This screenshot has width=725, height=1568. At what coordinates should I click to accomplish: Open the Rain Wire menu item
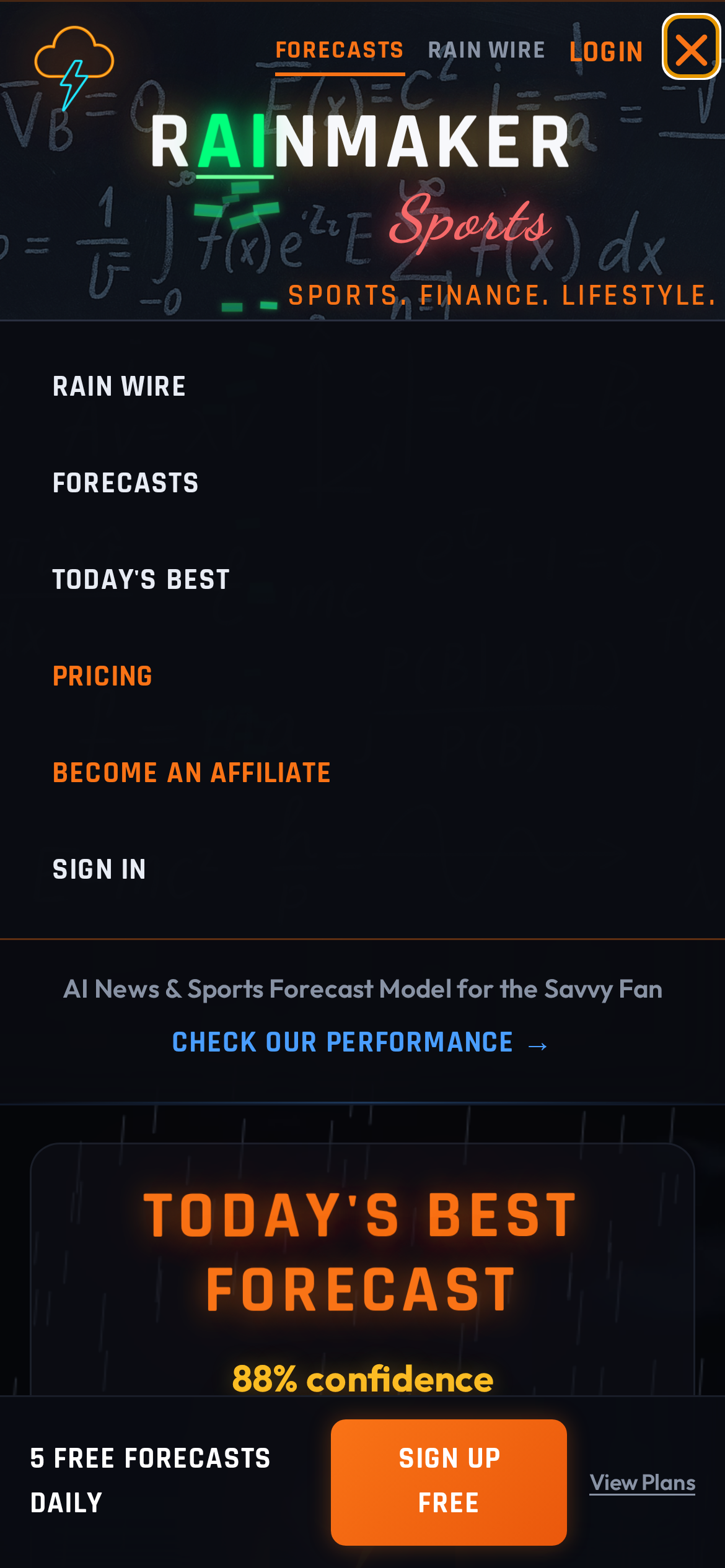119,386
